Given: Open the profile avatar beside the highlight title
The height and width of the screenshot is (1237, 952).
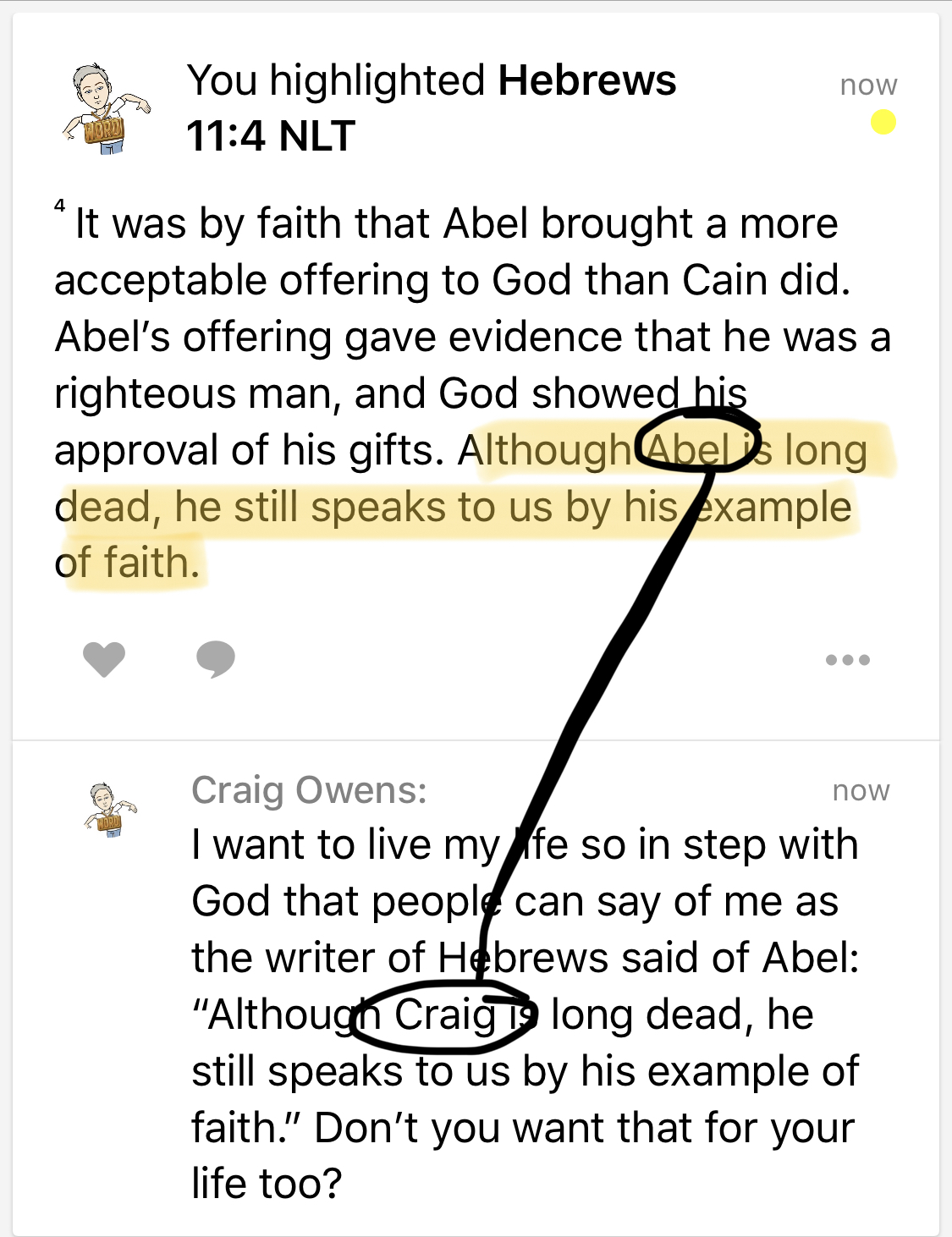Looking at the screenshot, I should [x=105, y=109].
